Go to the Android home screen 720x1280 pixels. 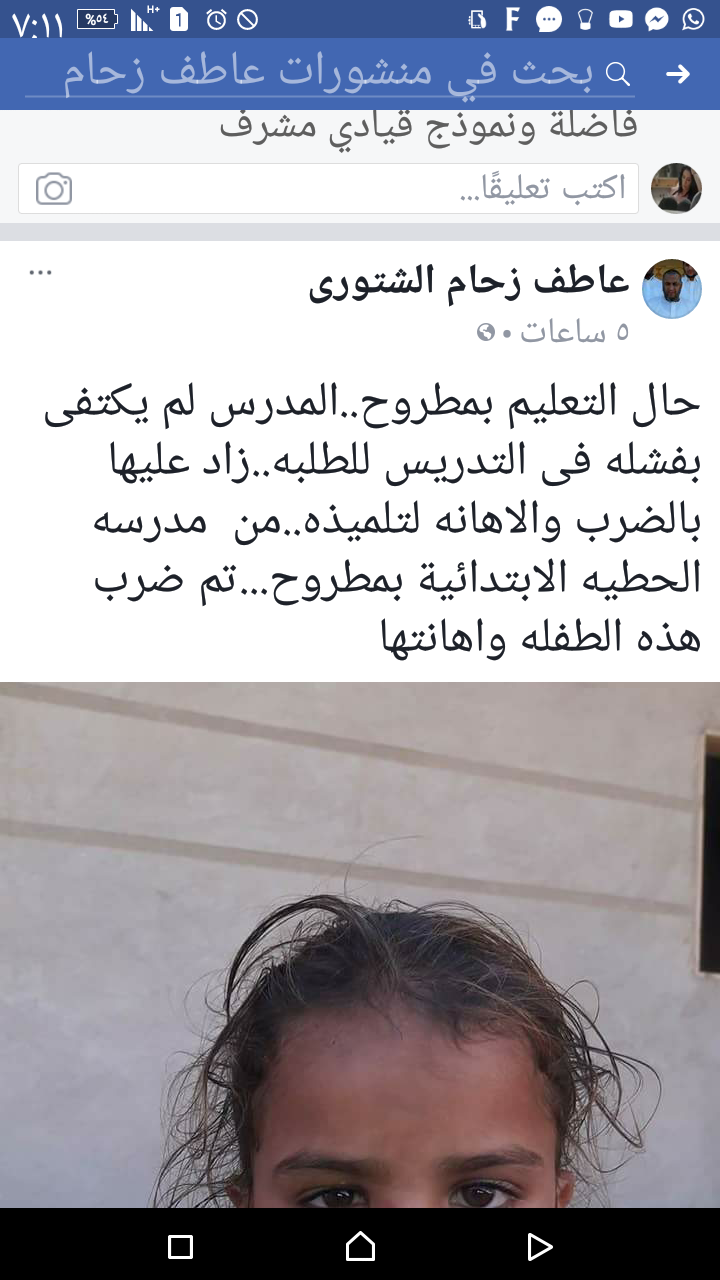(x=360, y=1245)
